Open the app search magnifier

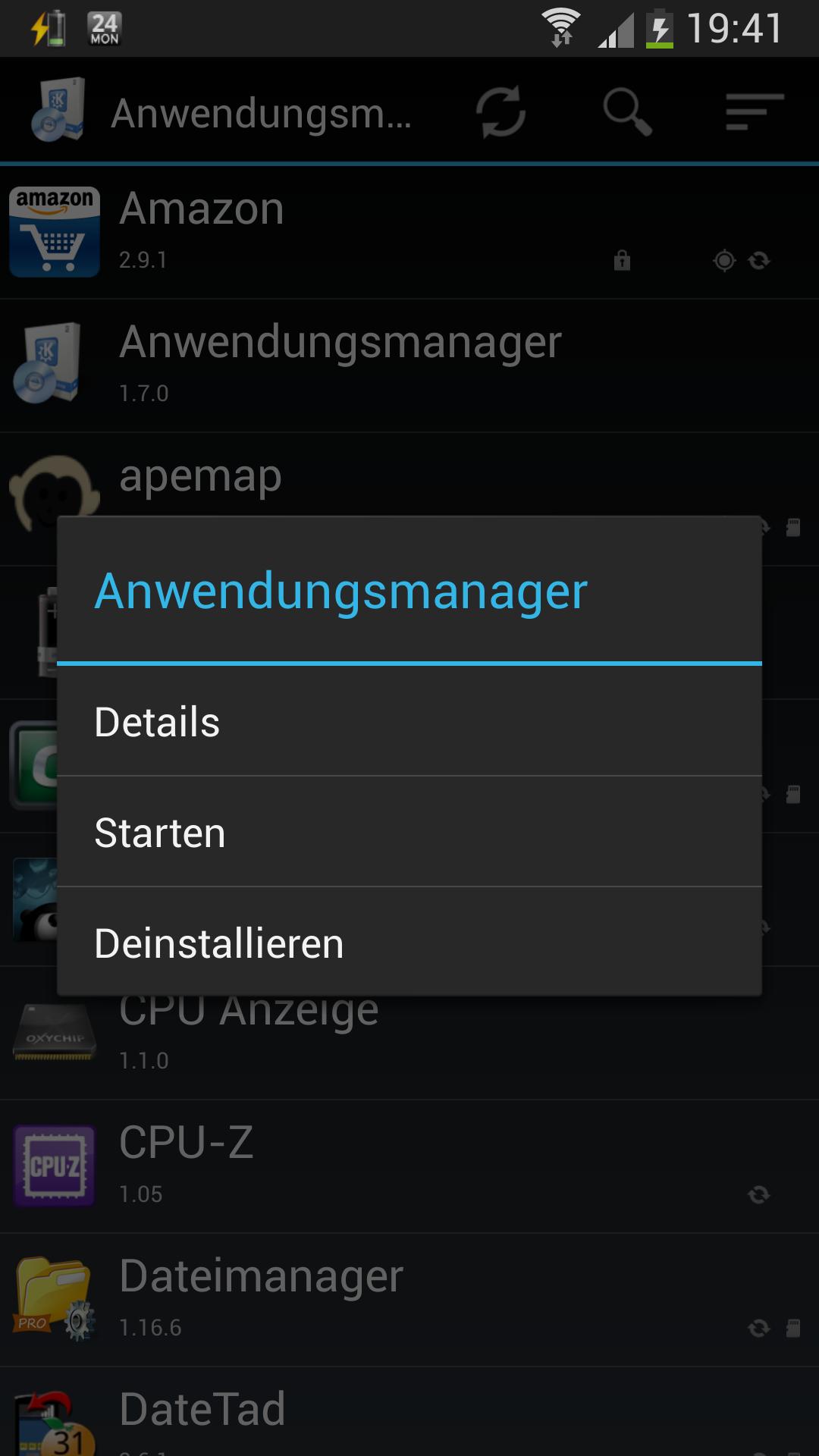tap(626, 111)
